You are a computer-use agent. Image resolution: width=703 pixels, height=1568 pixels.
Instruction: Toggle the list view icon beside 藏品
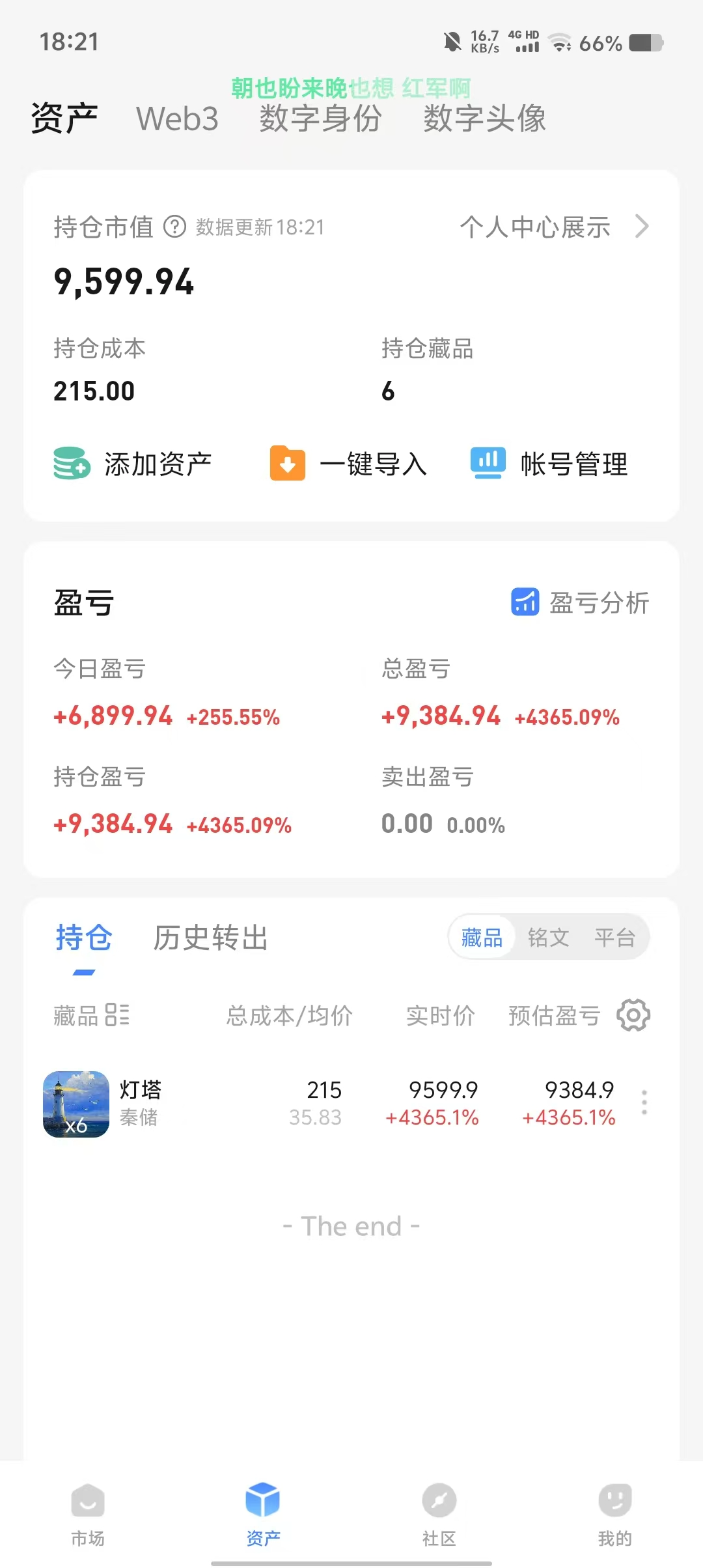click(x=117, y=1015)
